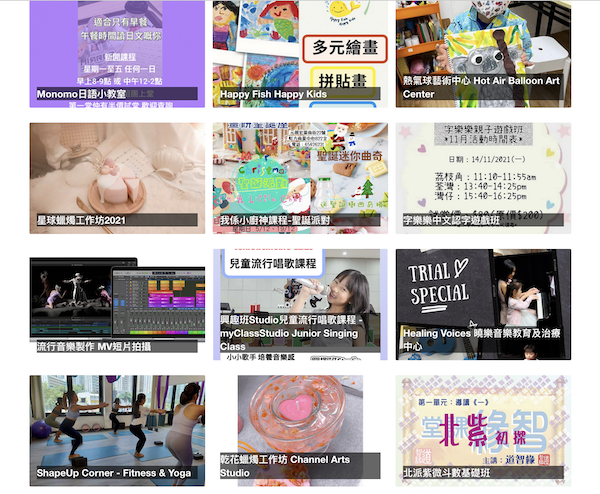View 我係小廚神課程-聖誕派對 tile
600x494 pixels.
299,176
